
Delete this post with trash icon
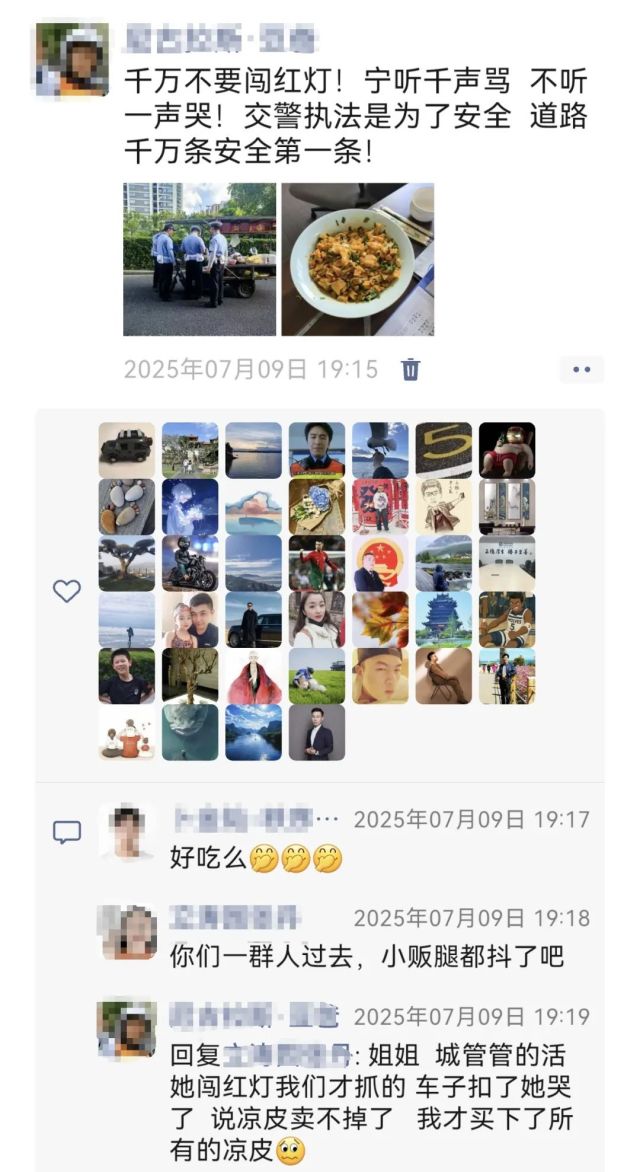(x=410, y=369)
